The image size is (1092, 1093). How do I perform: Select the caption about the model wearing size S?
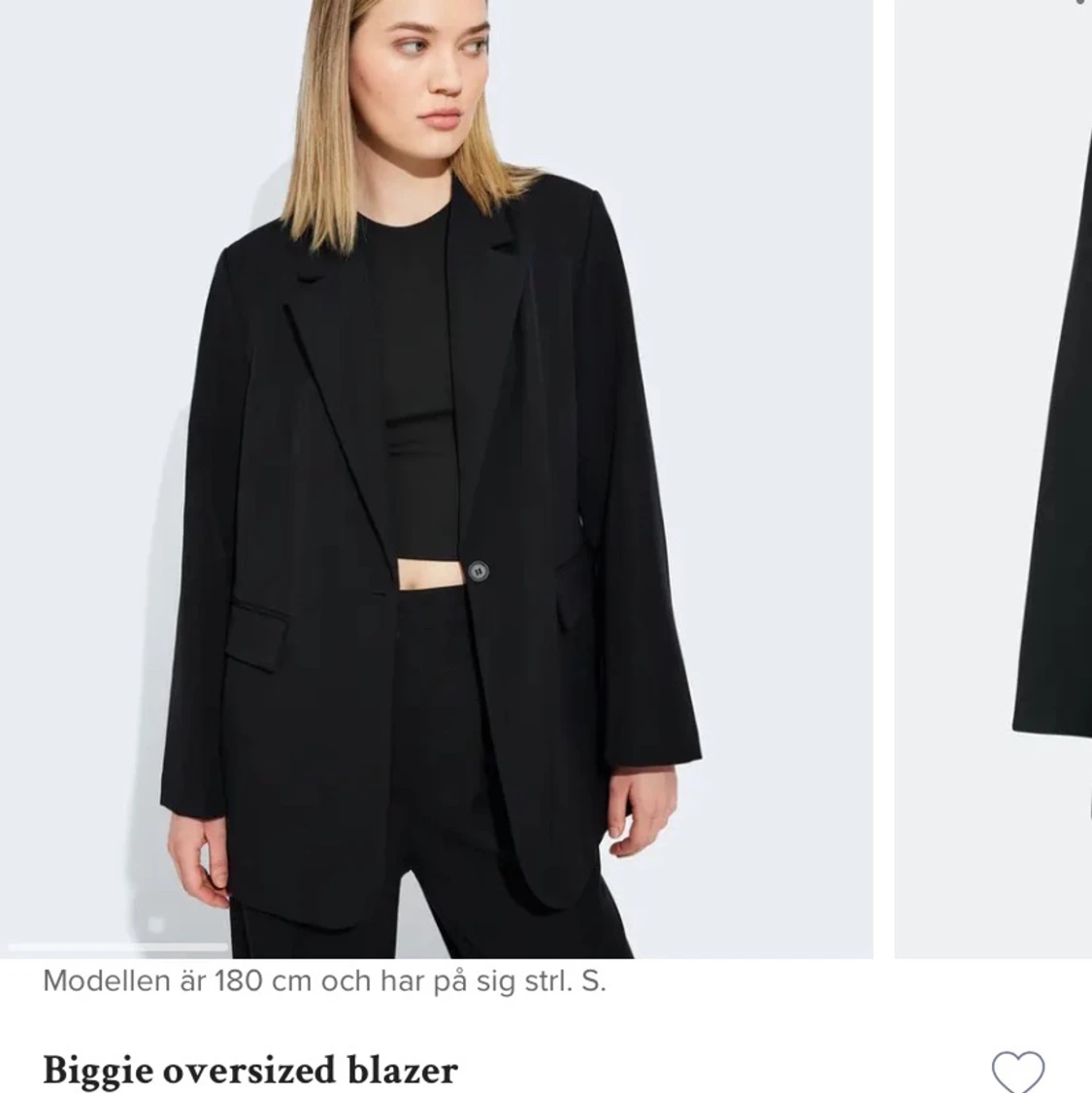pyautogui.click(x=325, y=982)
